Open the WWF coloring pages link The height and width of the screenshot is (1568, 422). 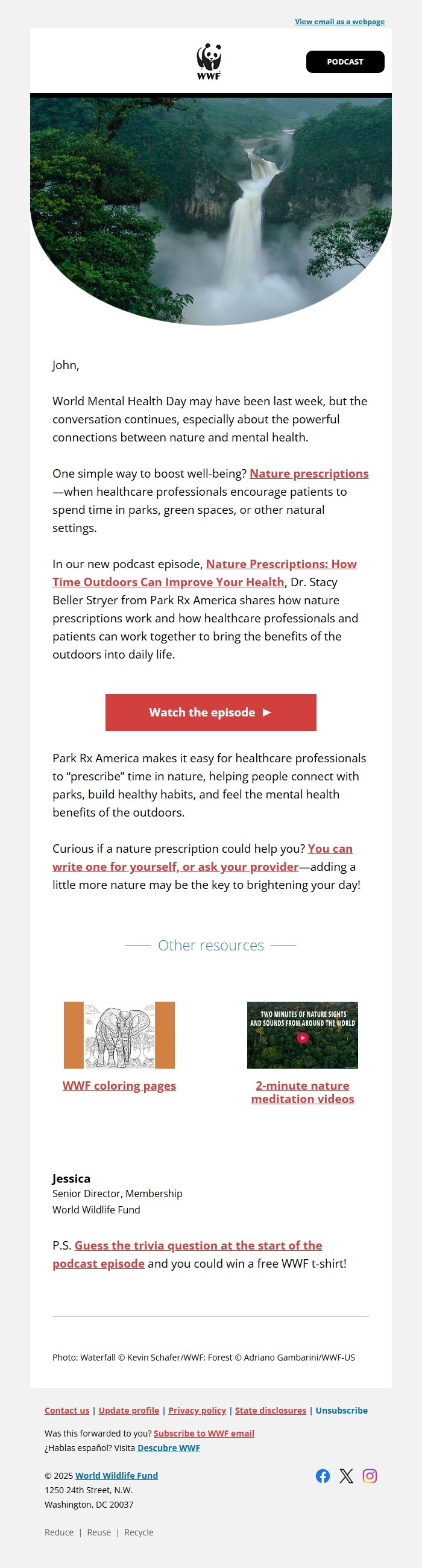point(119,1086)
